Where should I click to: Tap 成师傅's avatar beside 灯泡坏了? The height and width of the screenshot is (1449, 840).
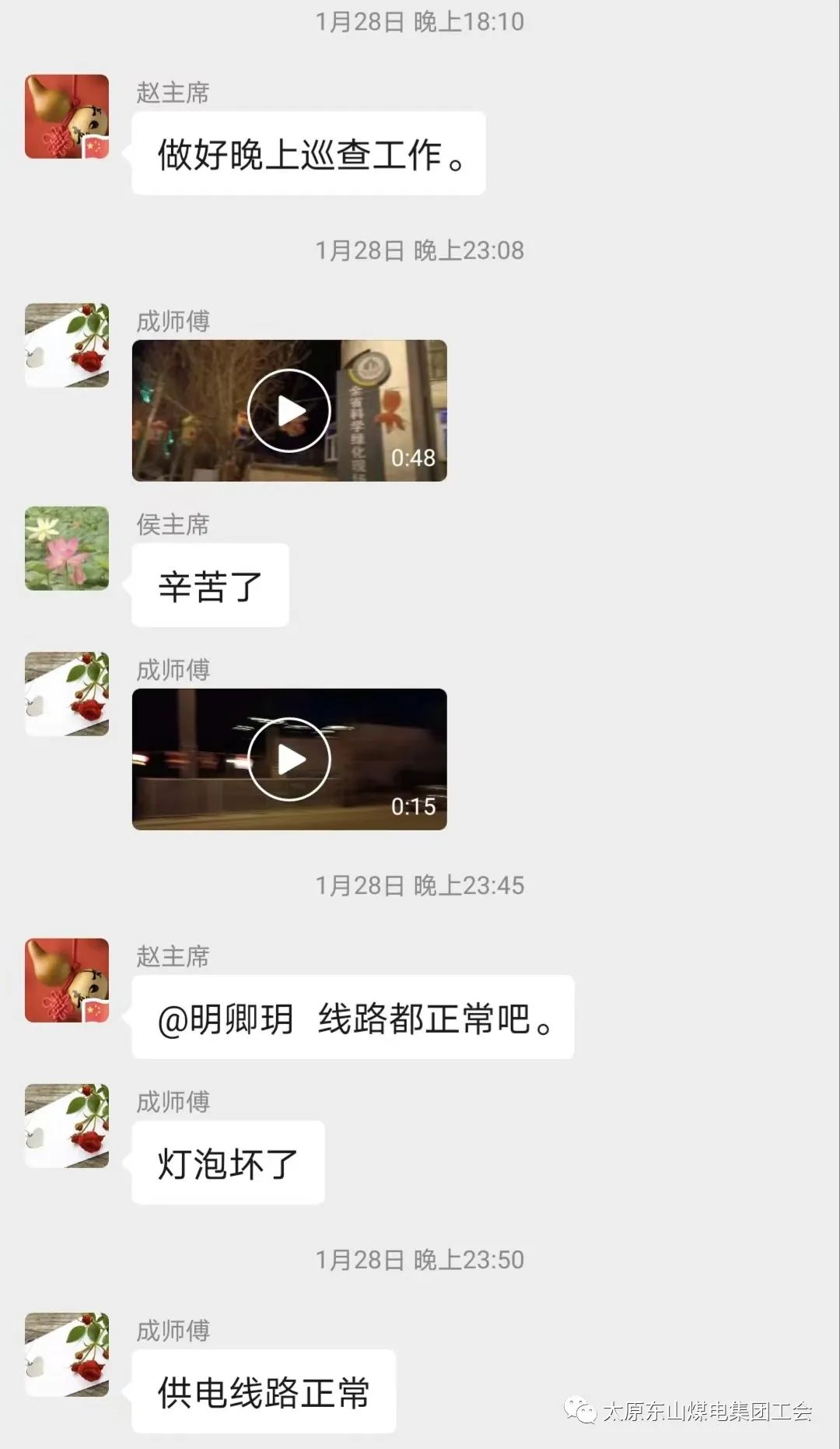(67, 1125)
